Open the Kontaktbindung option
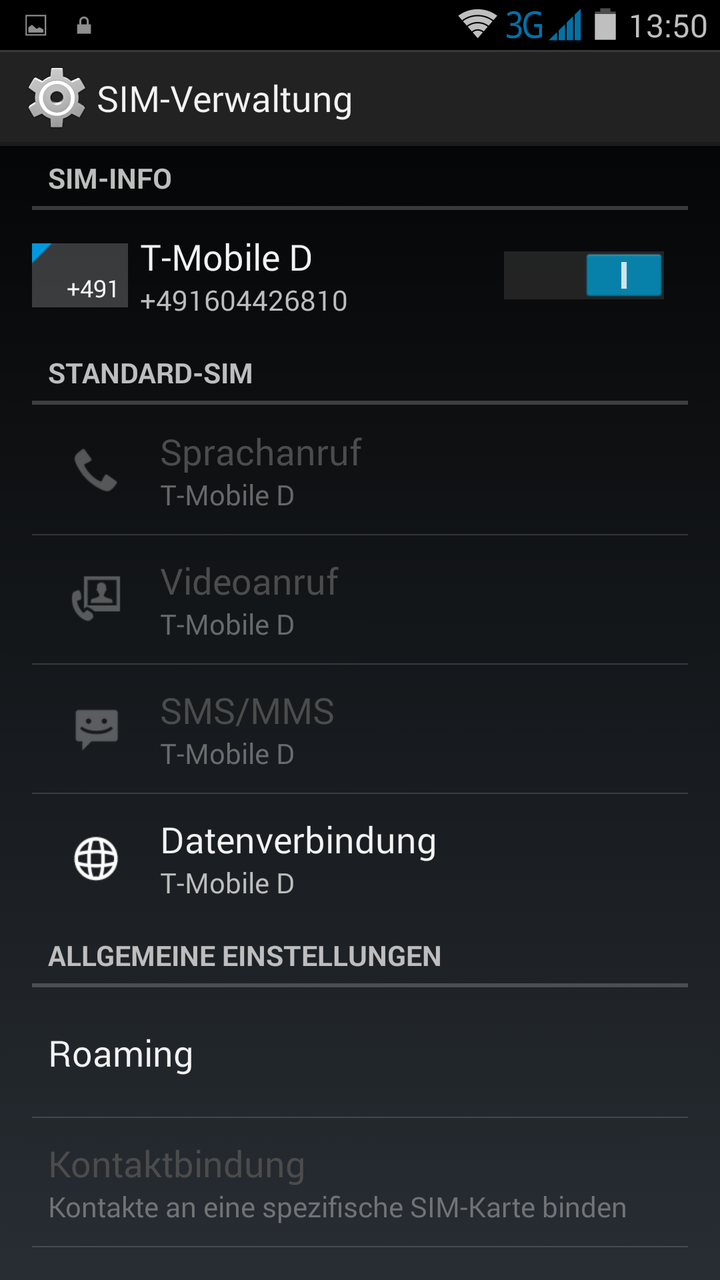The width and height of the screenshot is (720, 1280). tap(360, 1183)
